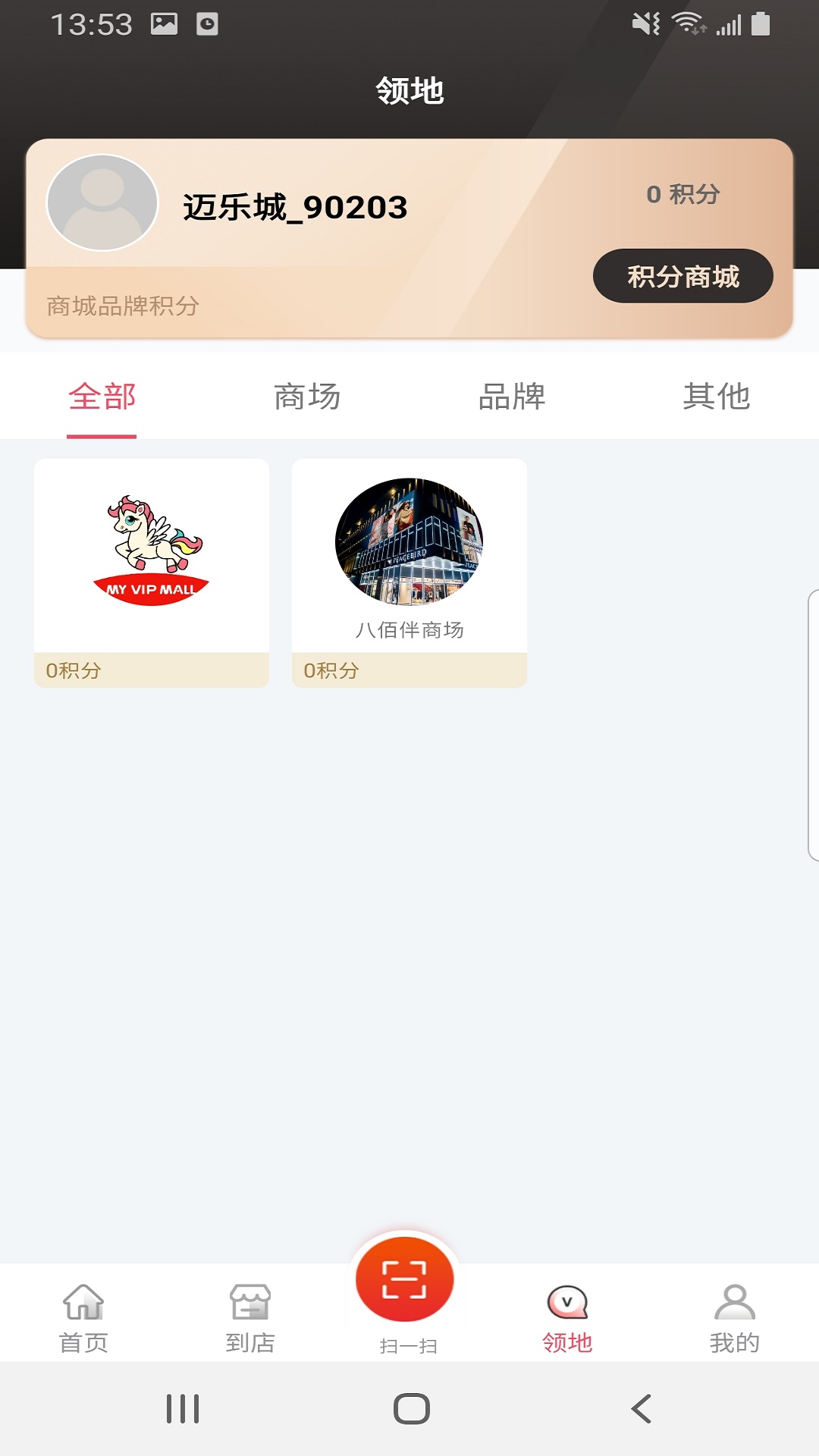Show recent apps from the navigation bar
Viewport: 819px width, 1456px height.
(183, 1409)
